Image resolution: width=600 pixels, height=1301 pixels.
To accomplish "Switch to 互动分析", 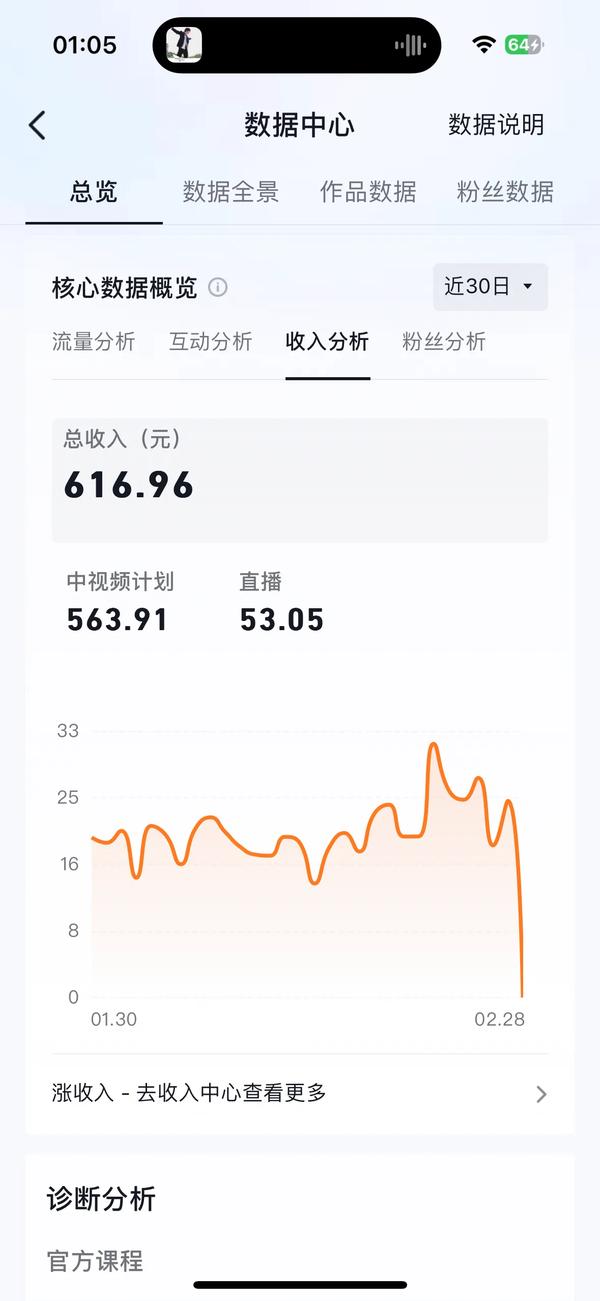I will [x=211, y=342].
